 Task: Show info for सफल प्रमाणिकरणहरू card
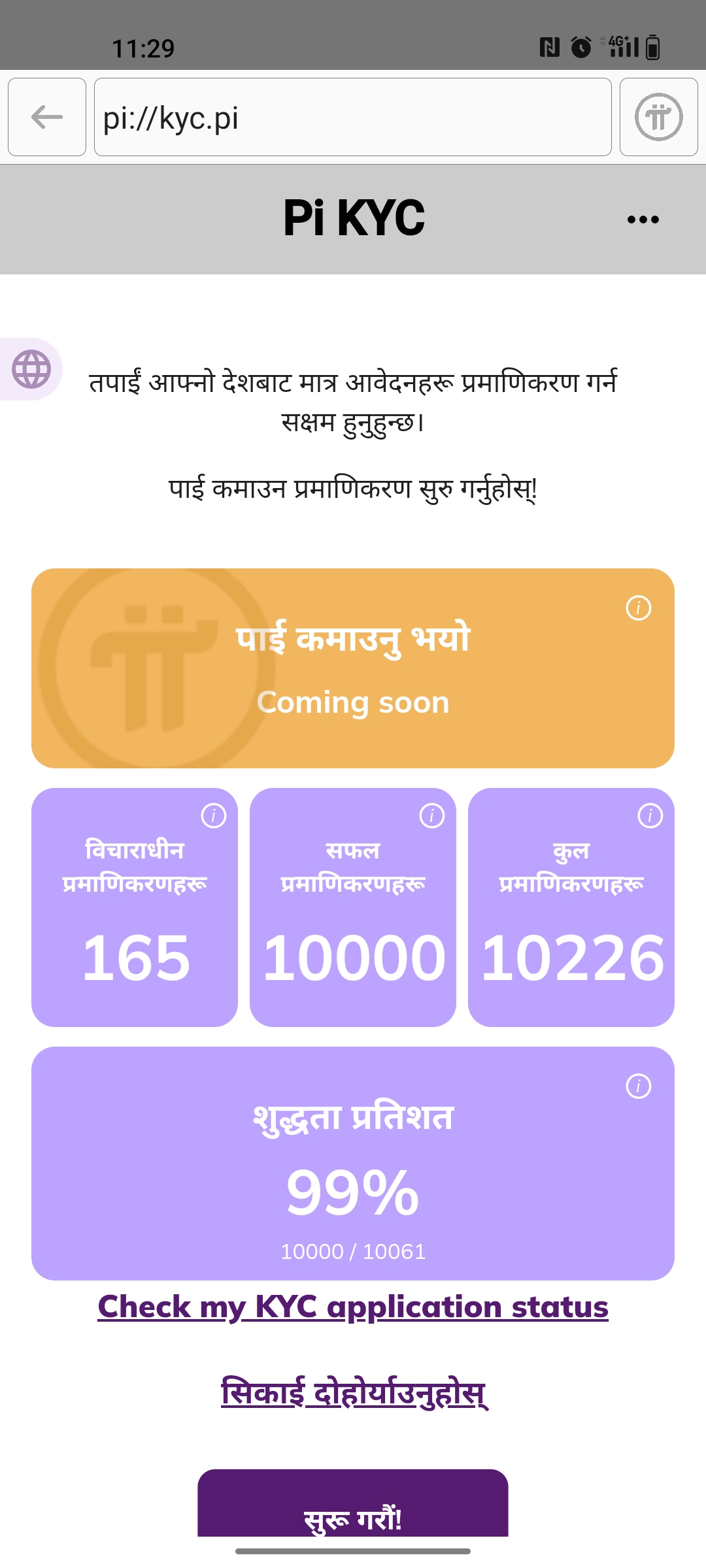[431, 815]
